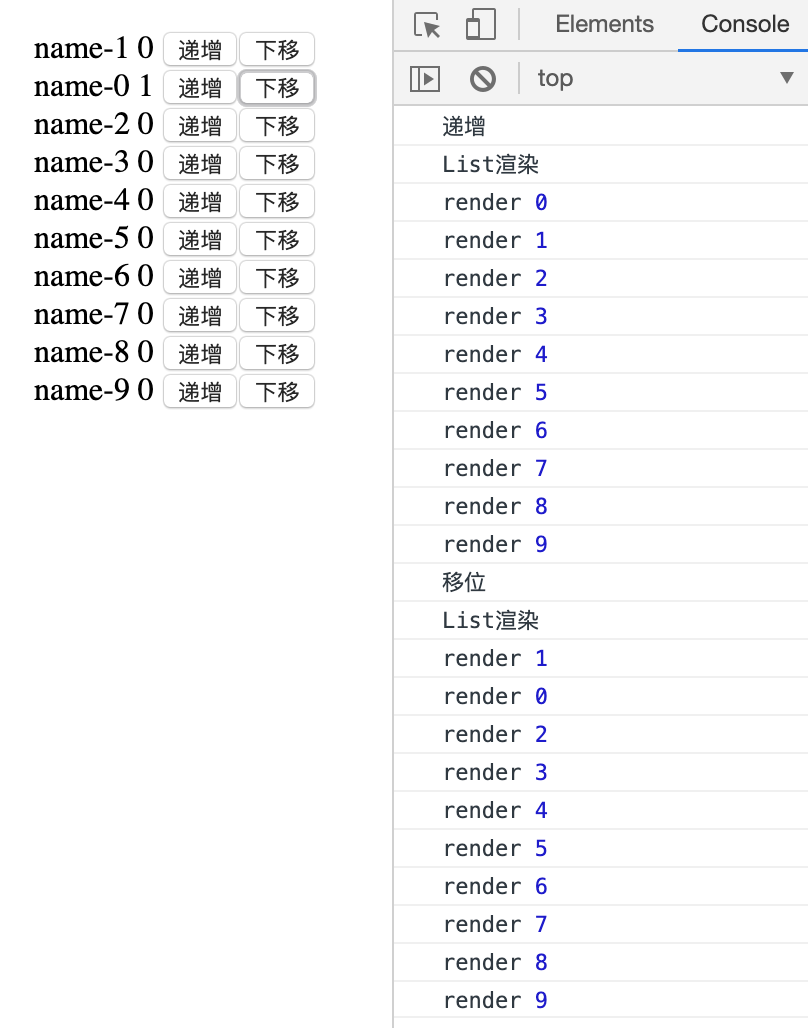This screenshot has height=1028, width=808.
Task: Toggle the device toolbar icon
Action: point(481,26)
